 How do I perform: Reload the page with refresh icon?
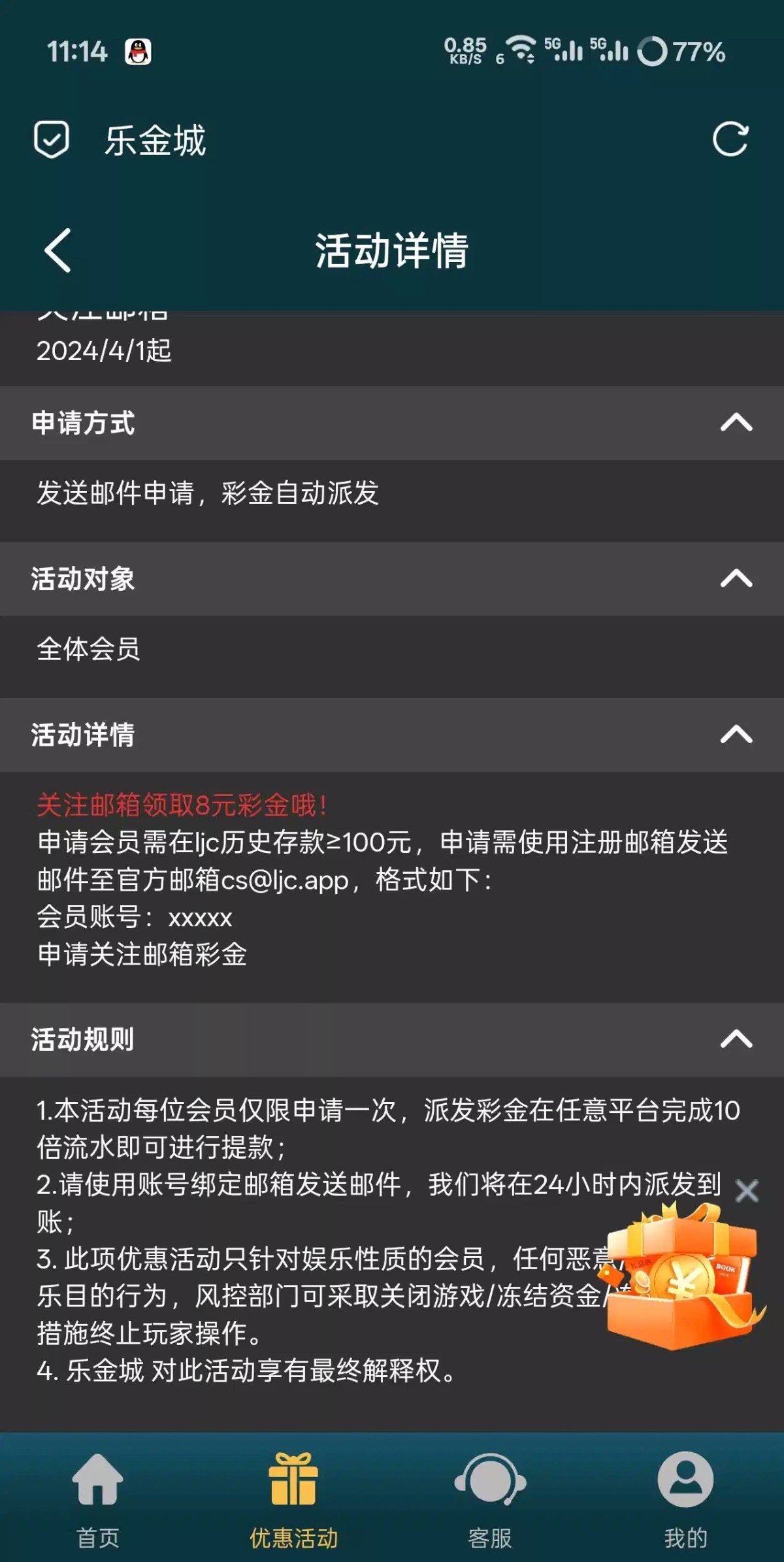[x=730, y=139]
